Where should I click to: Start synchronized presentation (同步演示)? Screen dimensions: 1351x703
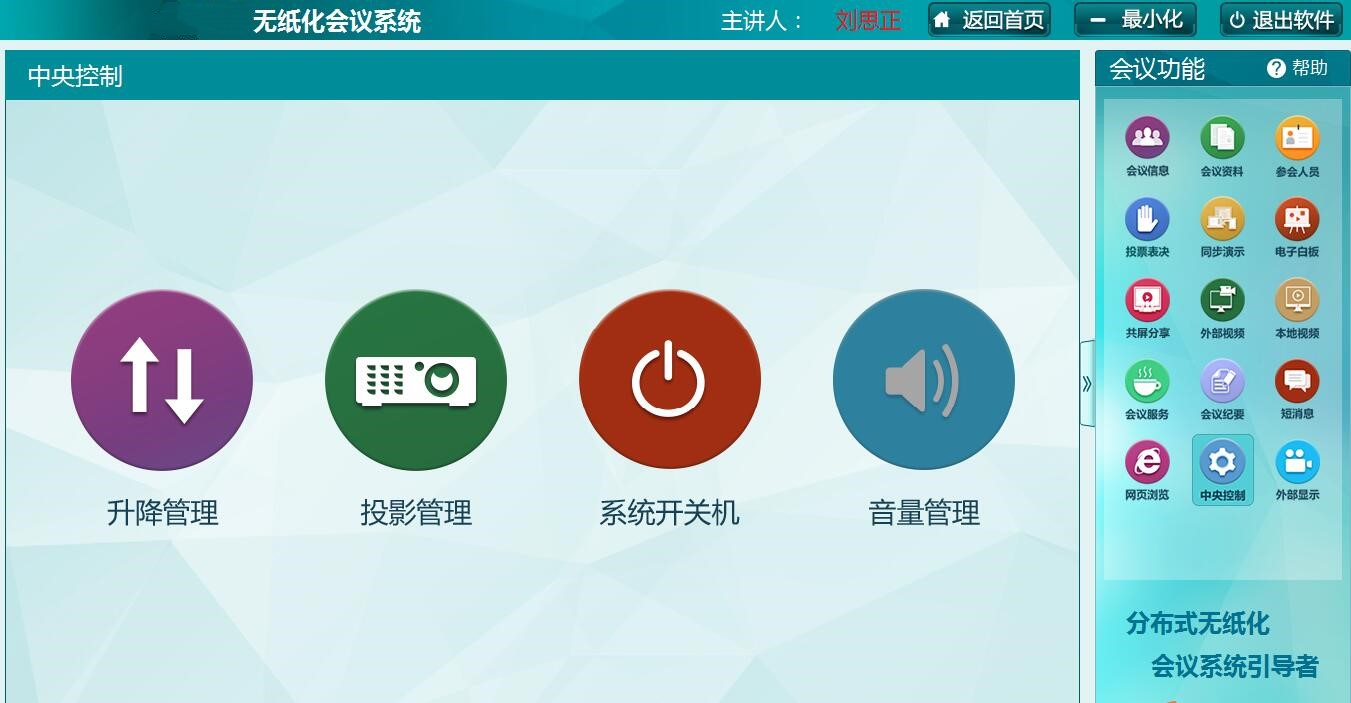click(x=1222, y=220)
